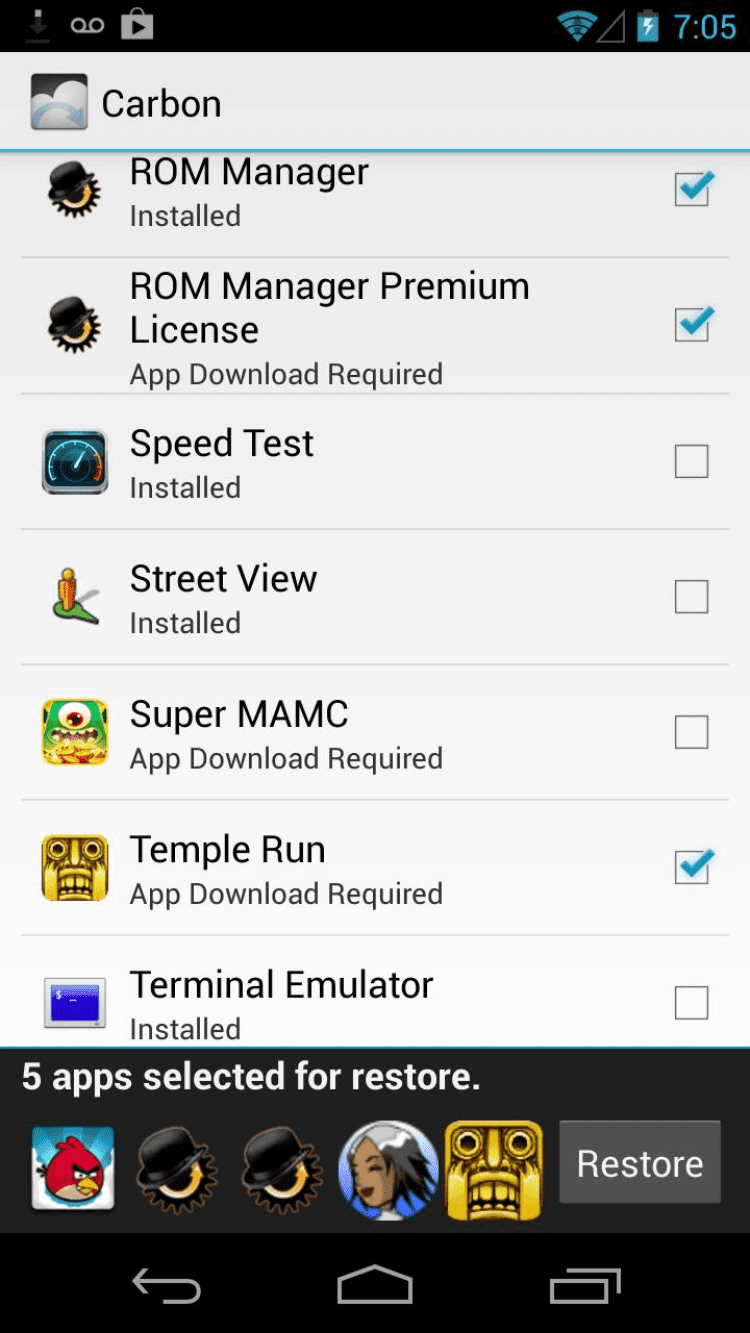Uncheck the ROM Manager checkbox
750x1333 pixels.
(692, 189)
